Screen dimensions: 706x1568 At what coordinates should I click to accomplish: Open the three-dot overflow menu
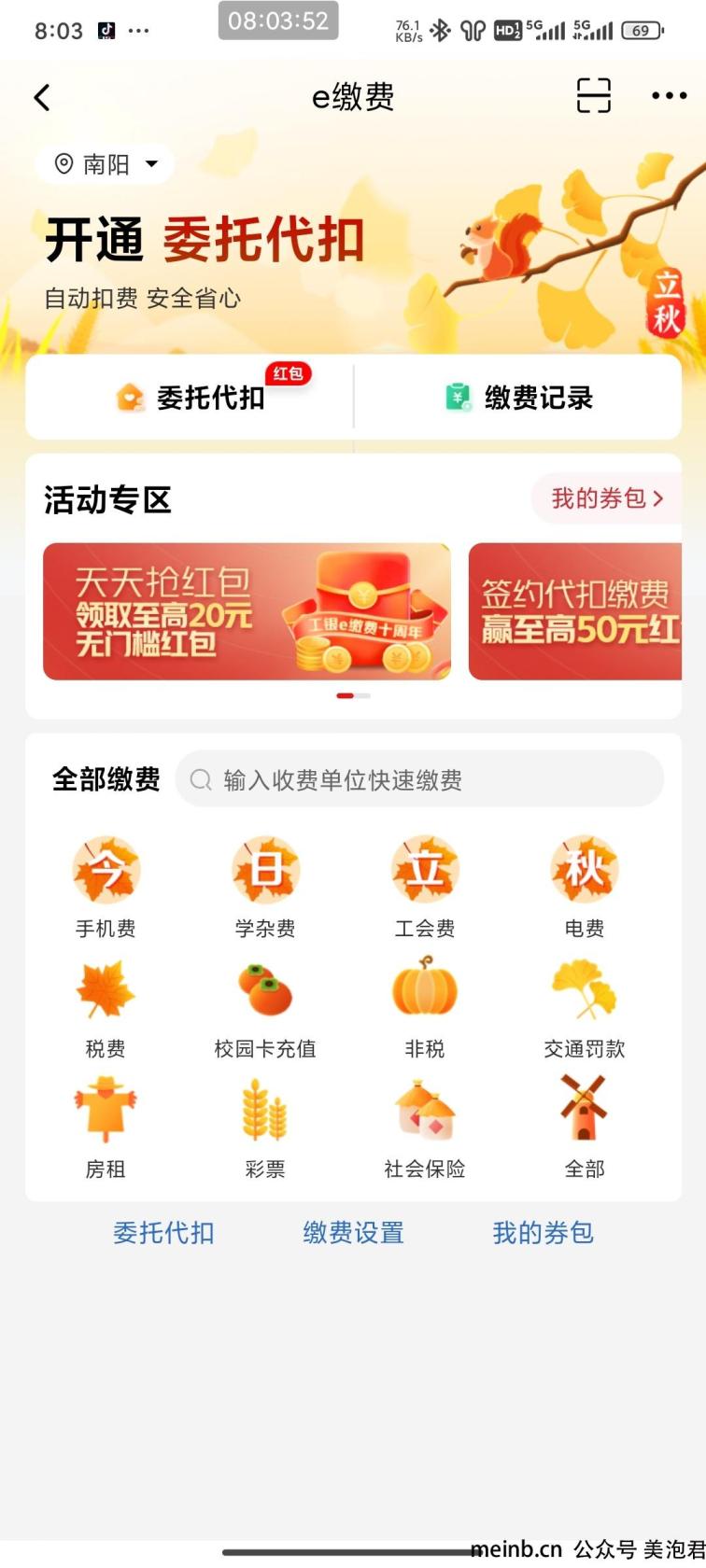669,95
